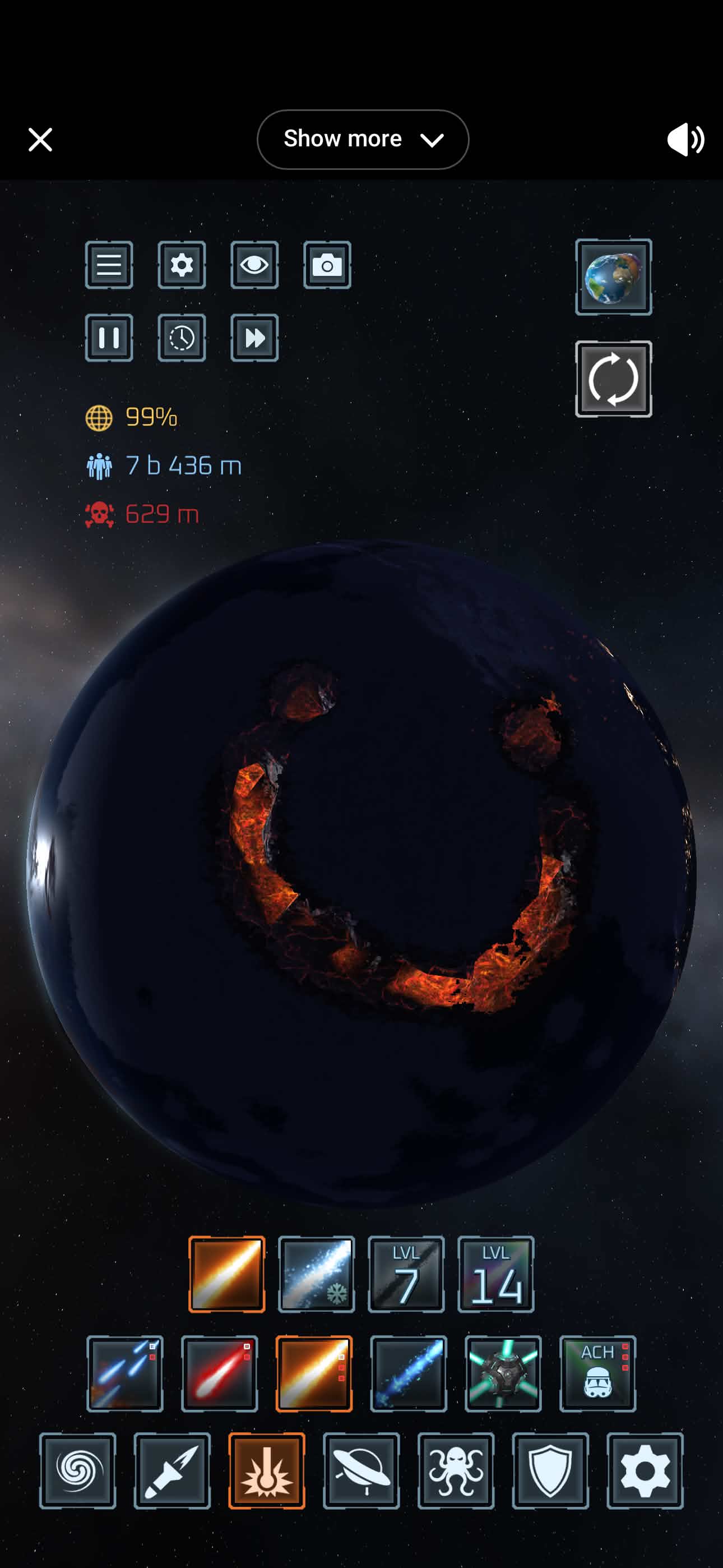
Task: Open the ACH achievements weapon tile
Action: (597, 1374)
